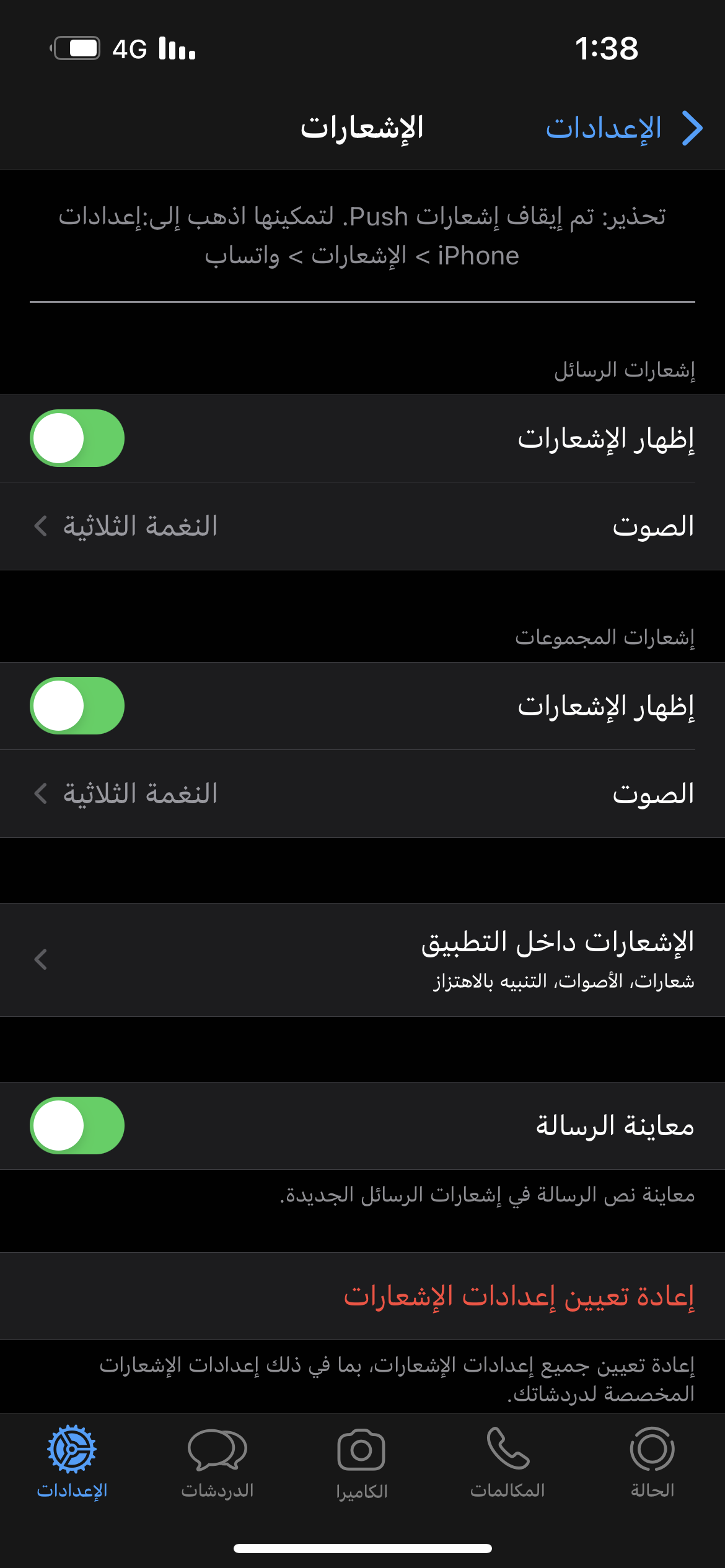
Task: Disable معاينة الرسالة switch
Action: coord(77,1125)
